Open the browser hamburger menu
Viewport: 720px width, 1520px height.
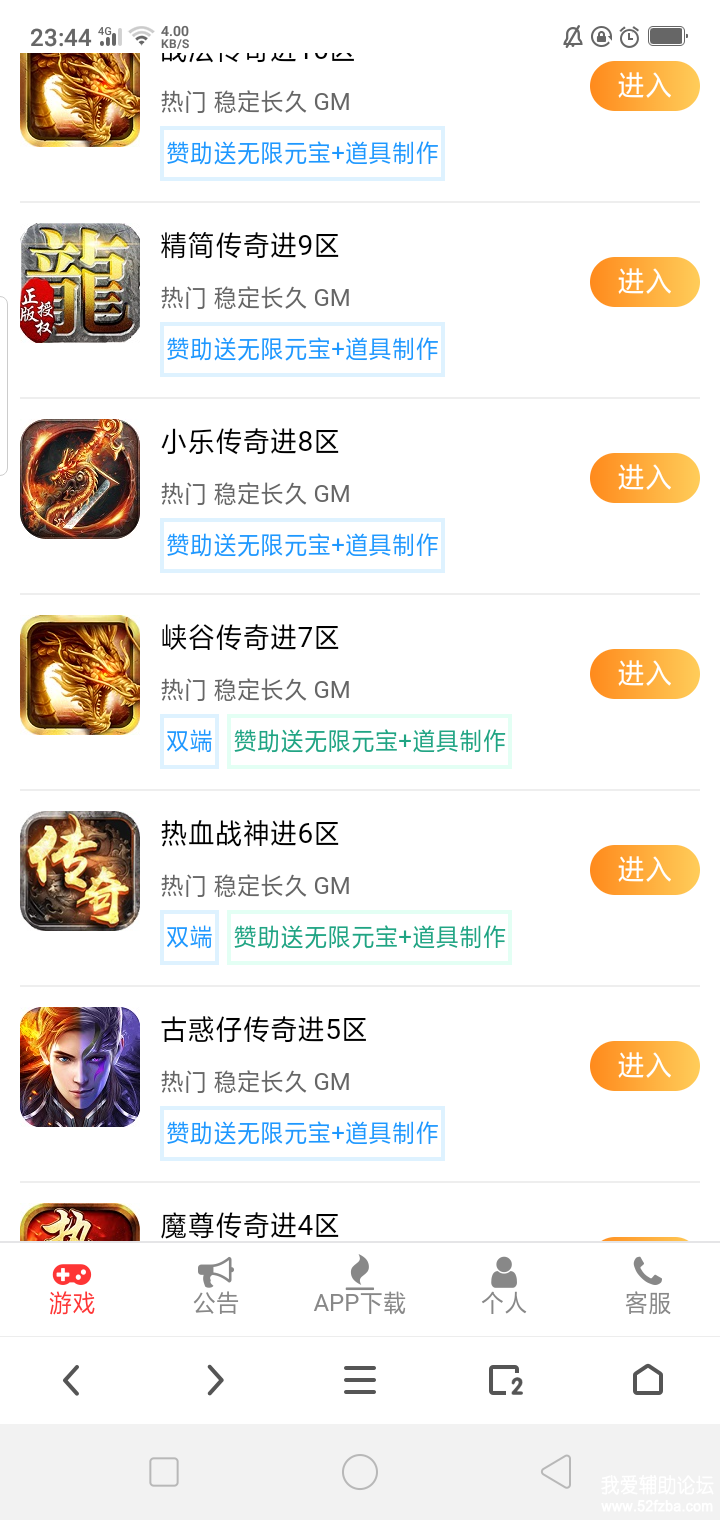pos(360,1380)
